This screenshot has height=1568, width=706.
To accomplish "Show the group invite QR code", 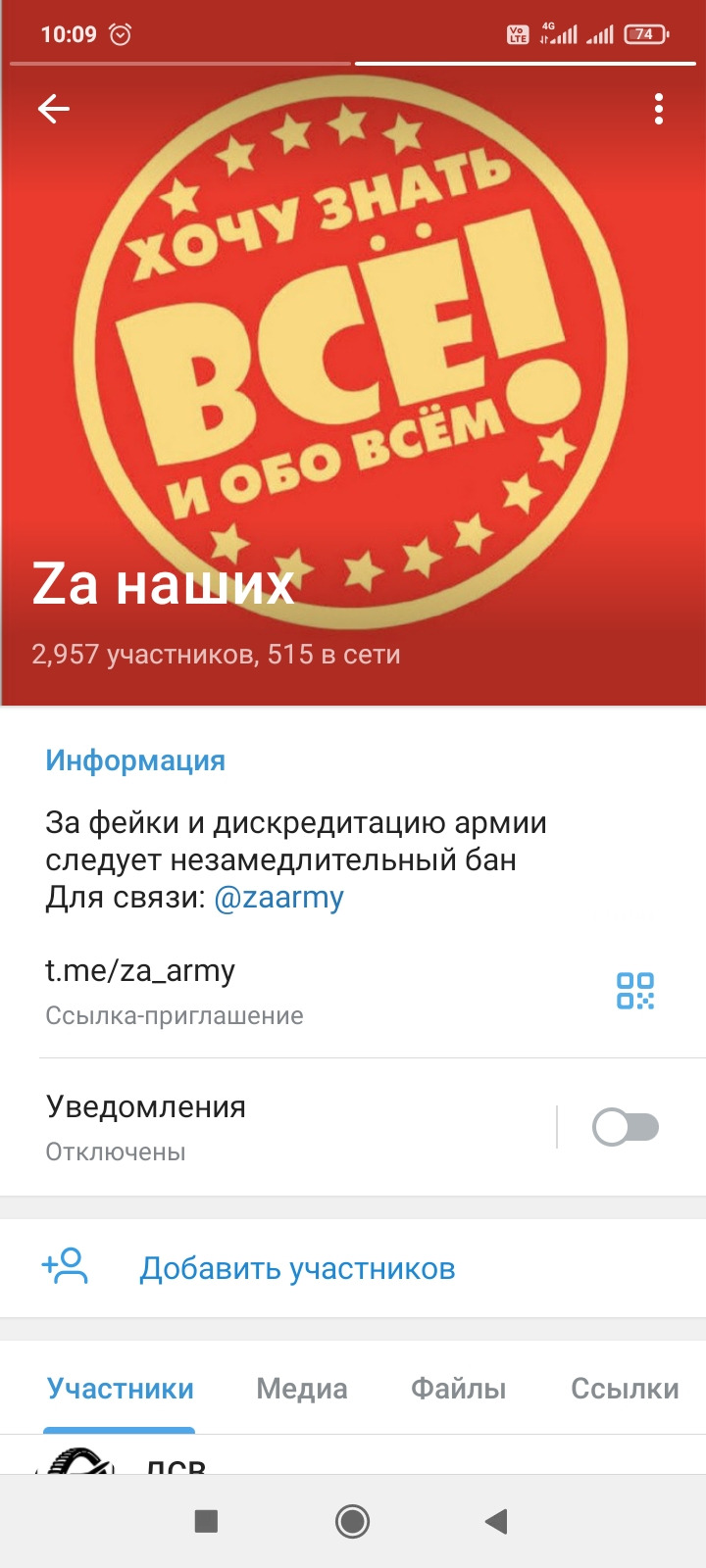I will pos(634,991).
